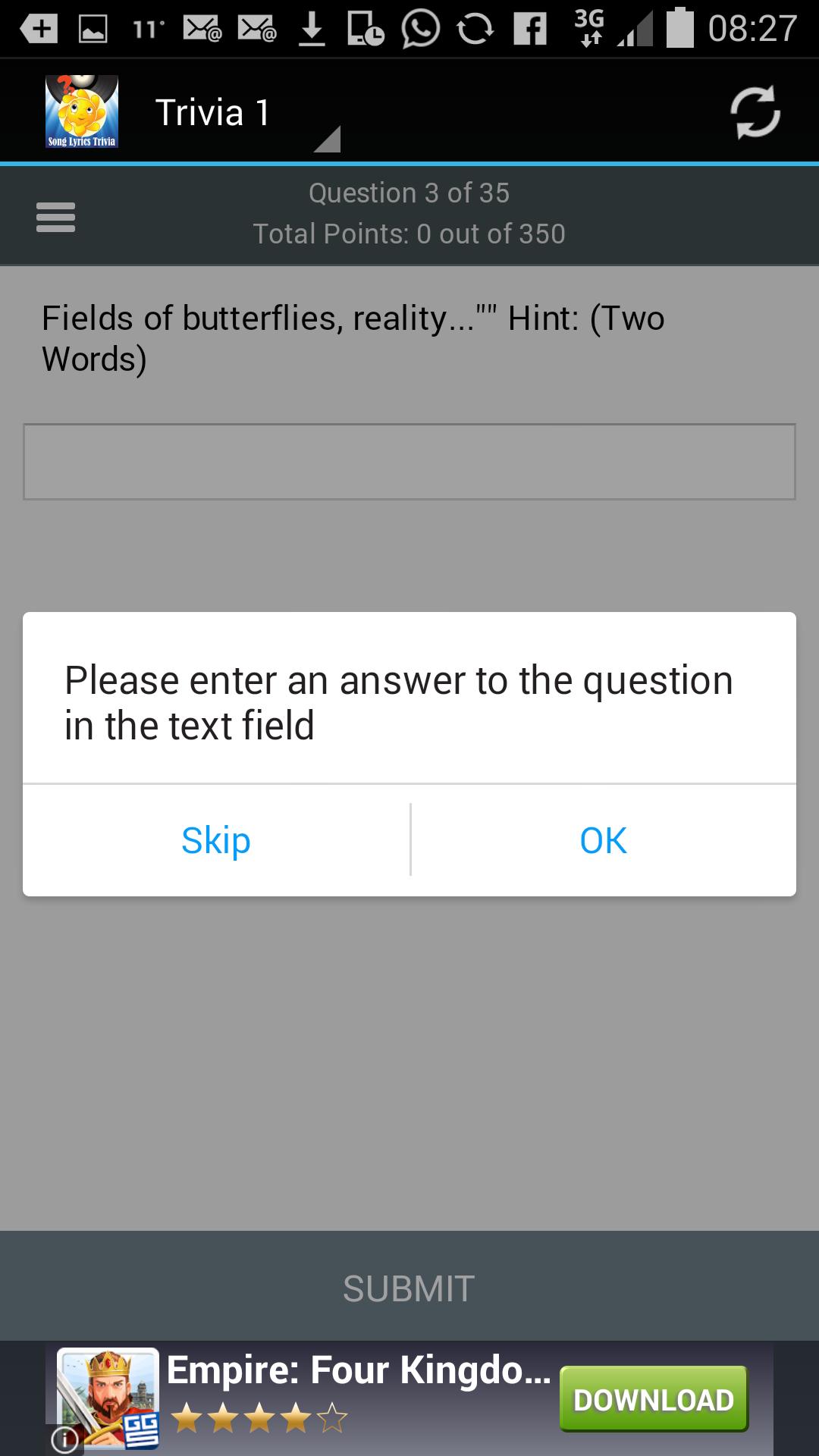Image resolution: width=819 pixels, height=1456 pixels.
Task: Open the hamburger menu
Action: coord(54,217)
